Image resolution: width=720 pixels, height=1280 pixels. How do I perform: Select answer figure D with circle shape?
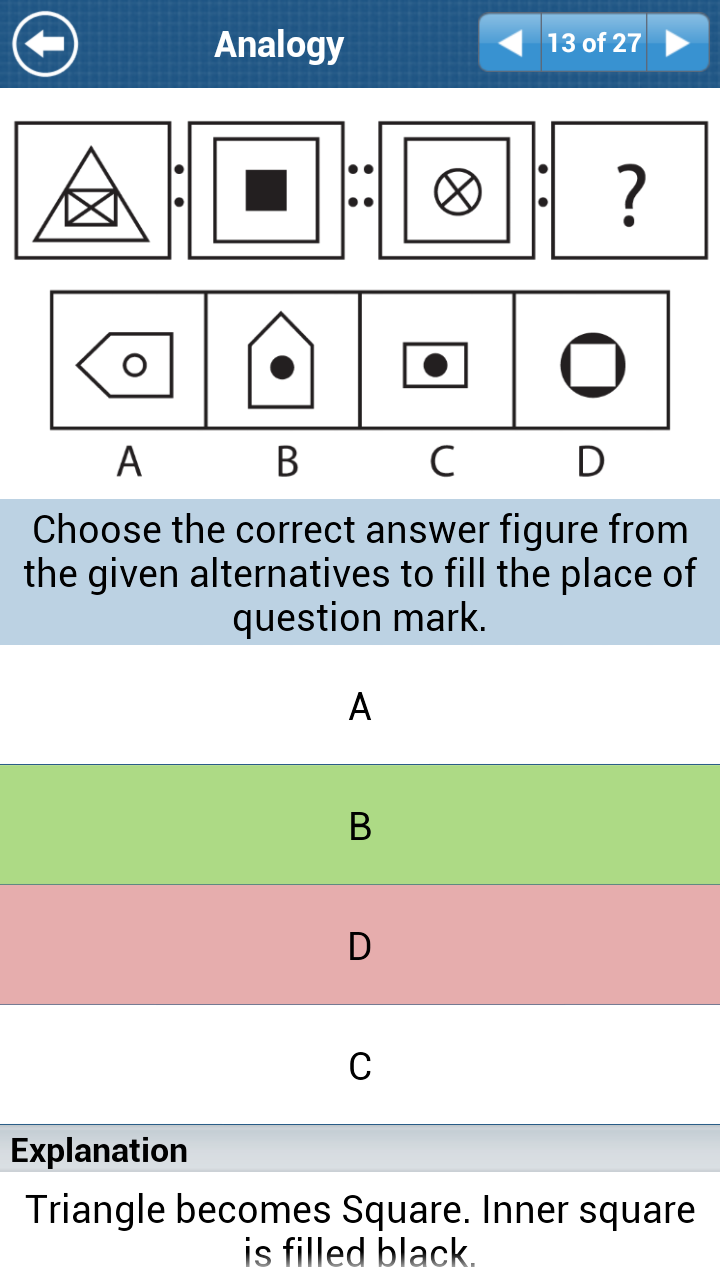[593, 360]
